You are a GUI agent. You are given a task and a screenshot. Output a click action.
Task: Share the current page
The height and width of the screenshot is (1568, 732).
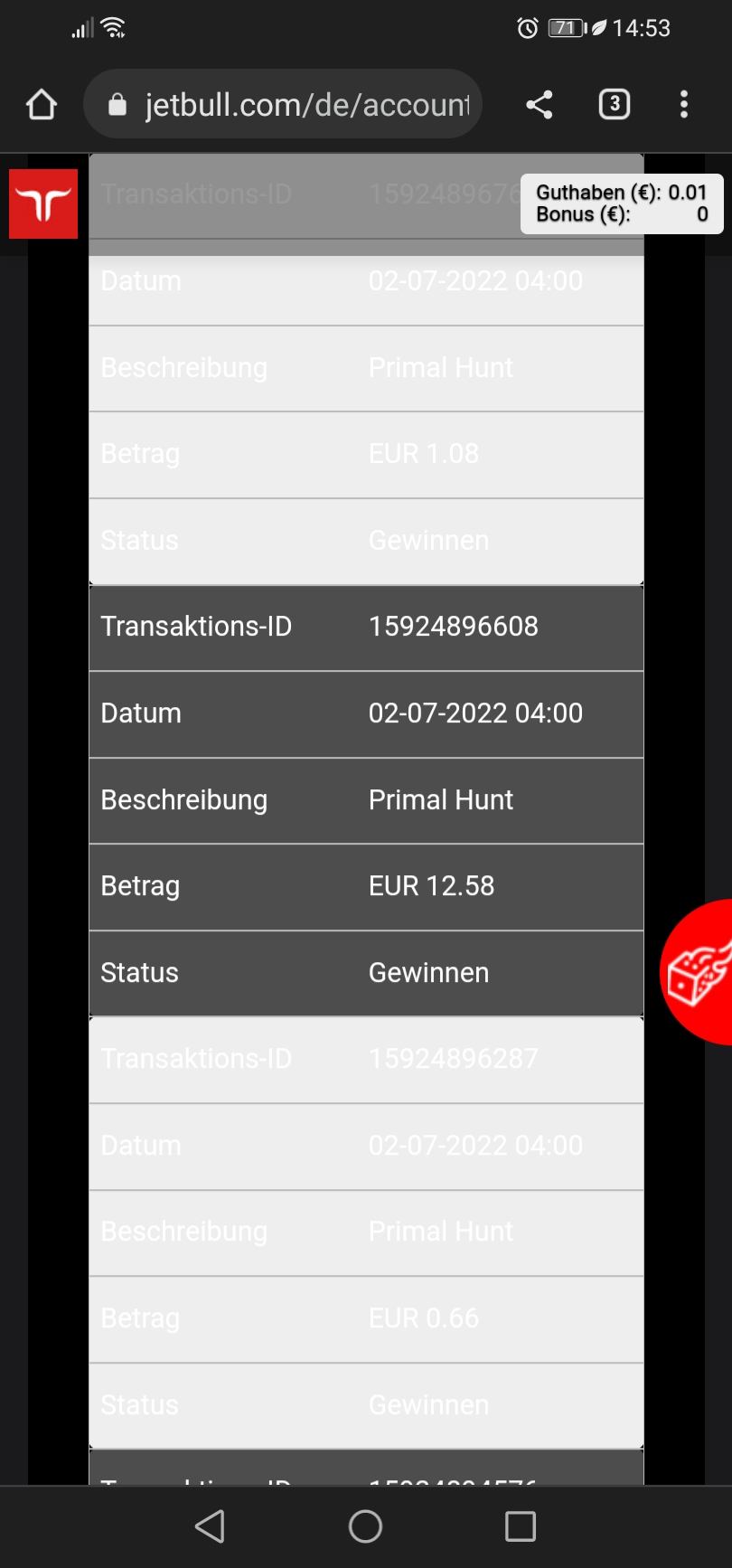coord(540,105)
